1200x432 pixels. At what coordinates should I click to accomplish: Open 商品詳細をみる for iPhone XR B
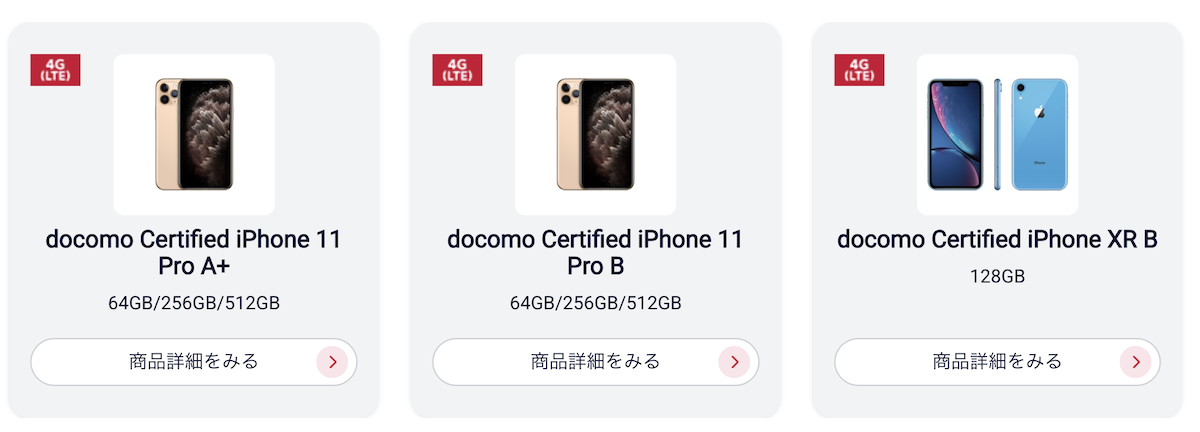pyautogui.click(x=997, y=362)
